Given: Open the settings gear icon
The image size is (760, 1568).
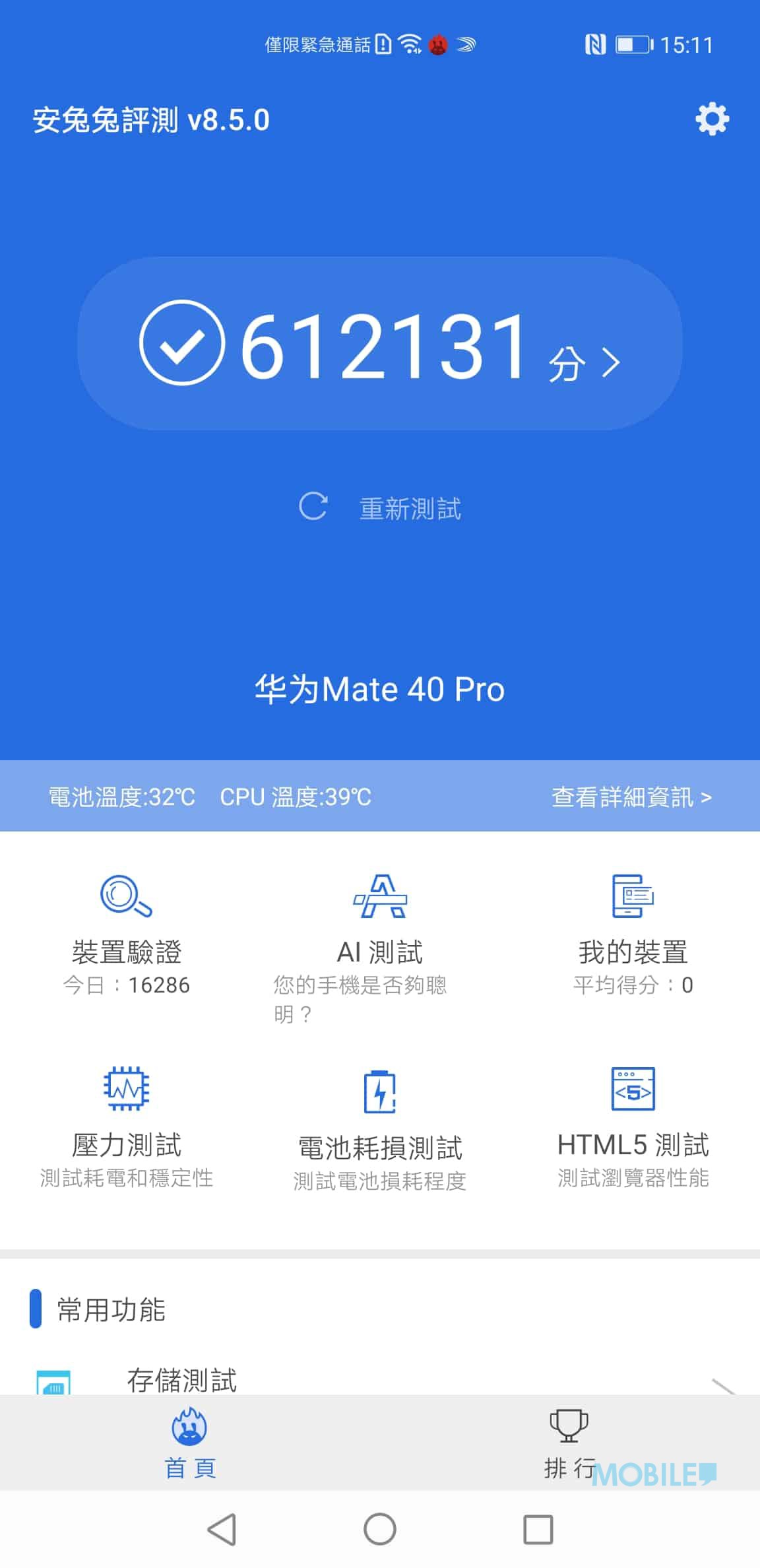Looking at the screenshot, I should coord(712,119).
